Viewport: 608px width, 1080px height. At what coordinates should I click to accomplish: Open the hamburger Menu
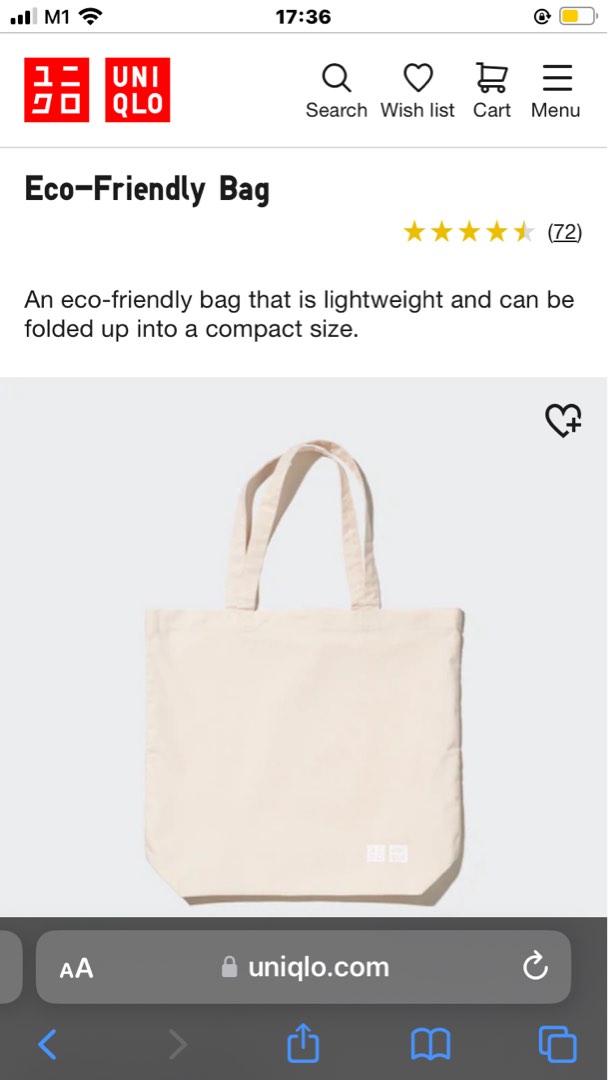[556, 91]
